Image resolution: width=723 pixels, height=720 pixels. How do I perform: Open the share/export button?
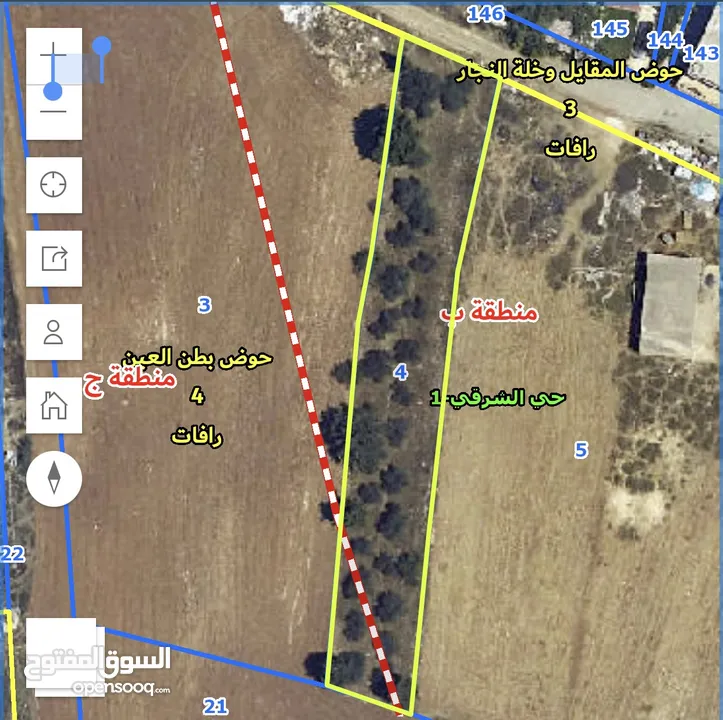(x=54, y=259)
